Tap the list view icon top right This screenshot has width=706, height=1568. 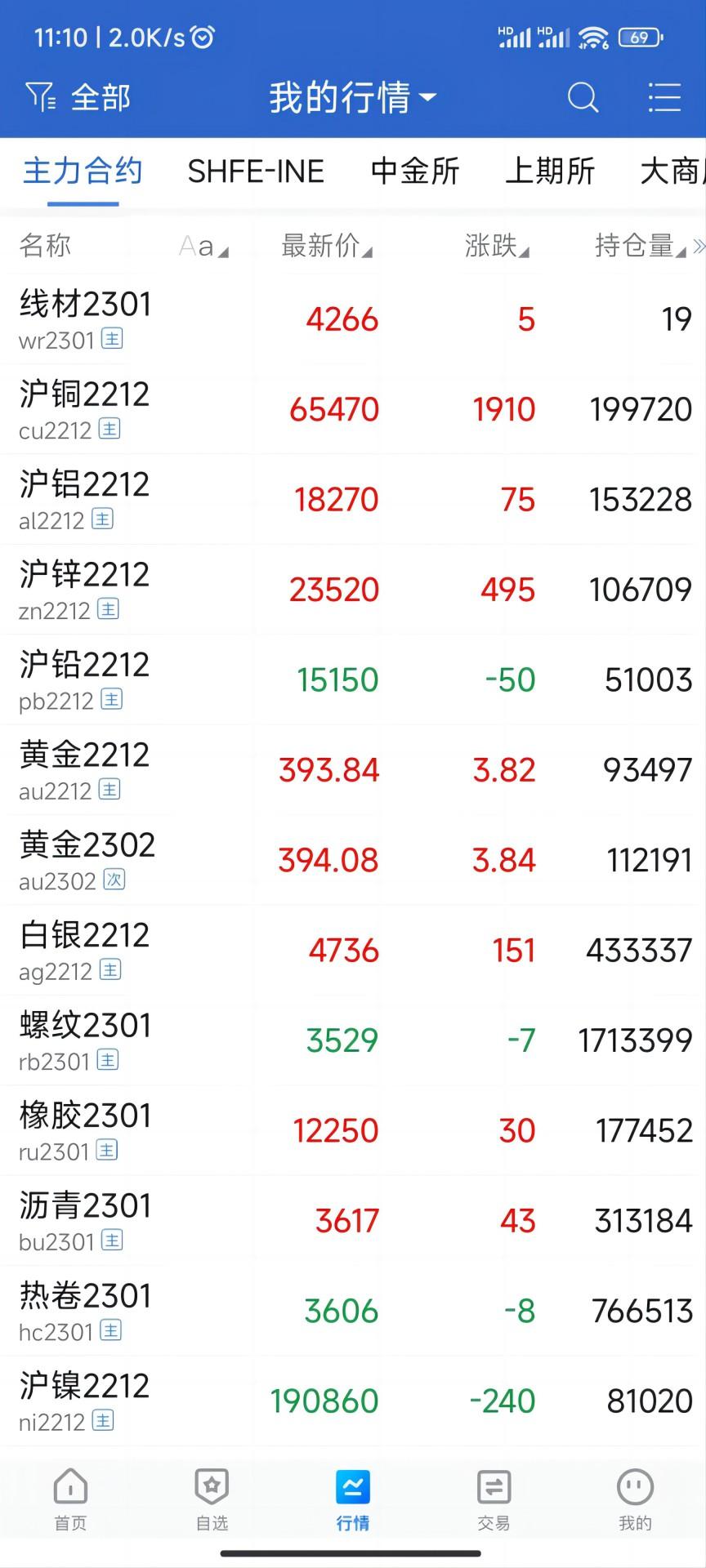point(665,97)
